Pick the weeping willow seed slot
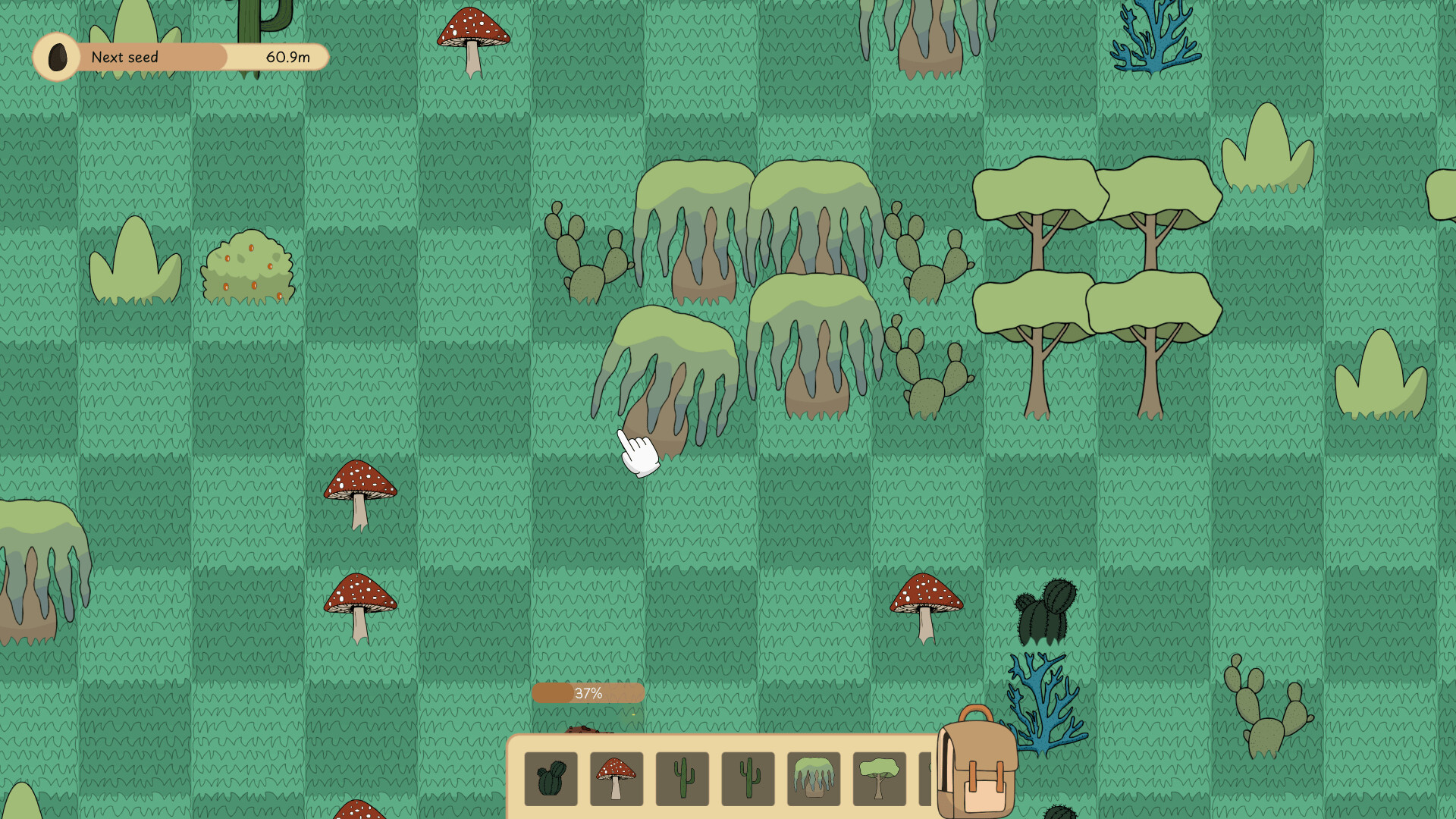 click(814, 779)
